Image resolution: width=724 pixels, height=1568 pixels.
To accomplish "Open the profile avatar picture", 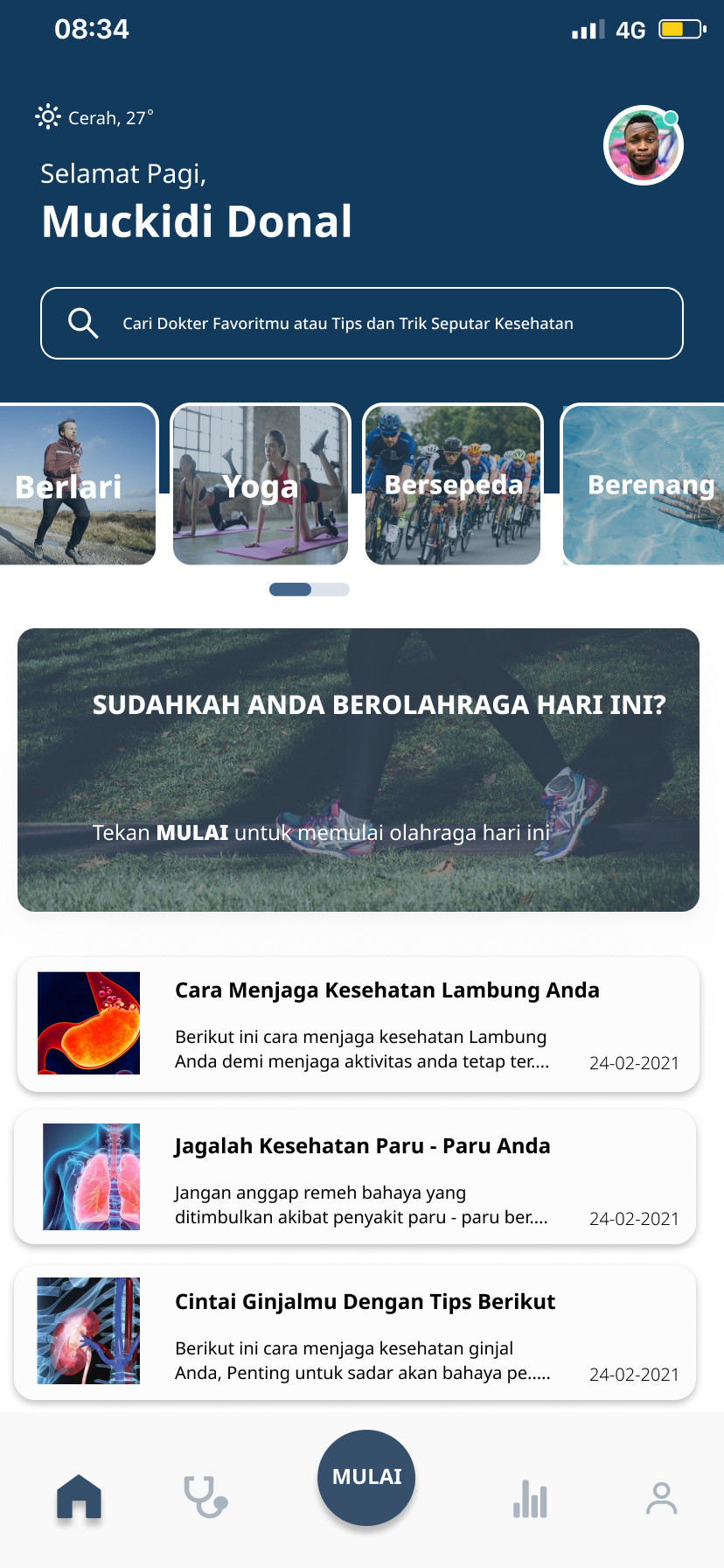I will (643, 145).
